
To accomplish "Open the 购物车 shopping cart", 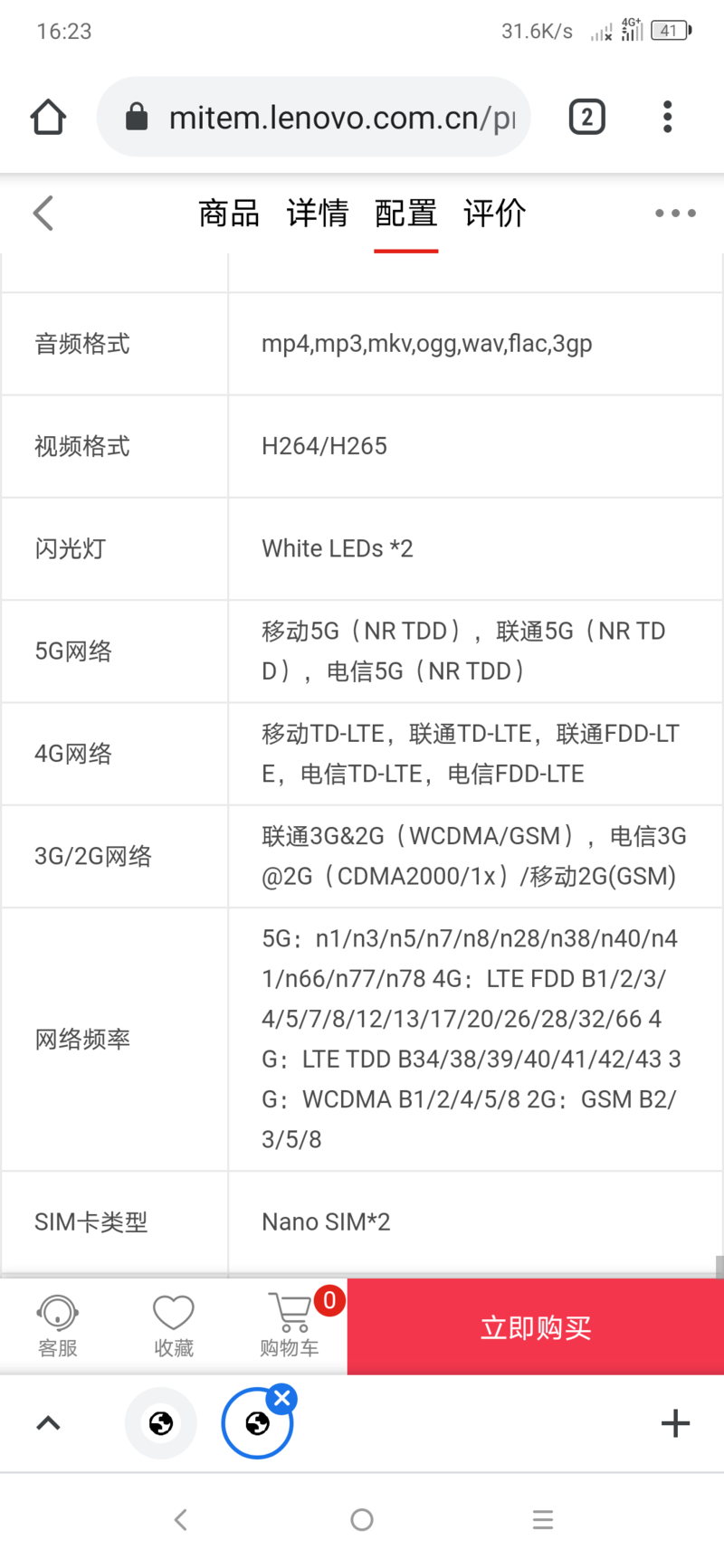I will pyautogui.click(x=290, y=1326).
